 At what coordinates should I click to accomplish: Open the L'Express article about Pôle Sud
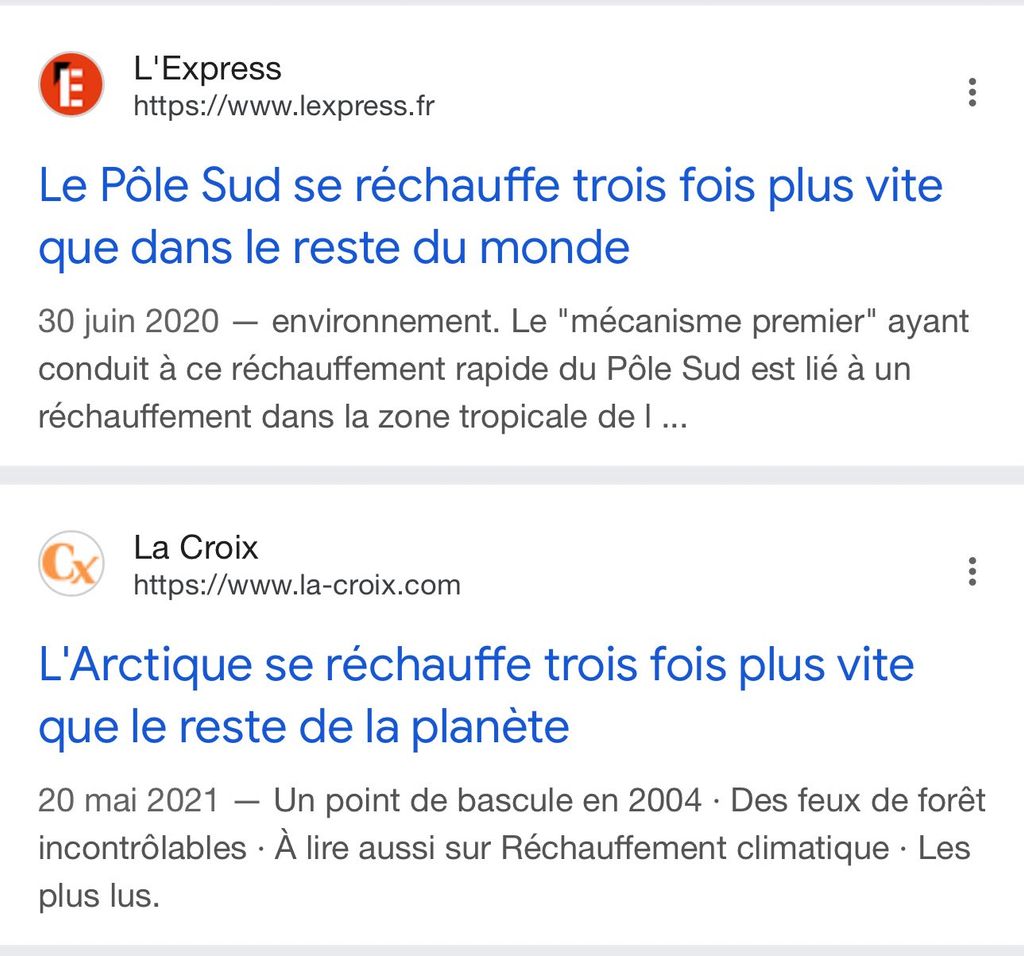coord(490,216)
